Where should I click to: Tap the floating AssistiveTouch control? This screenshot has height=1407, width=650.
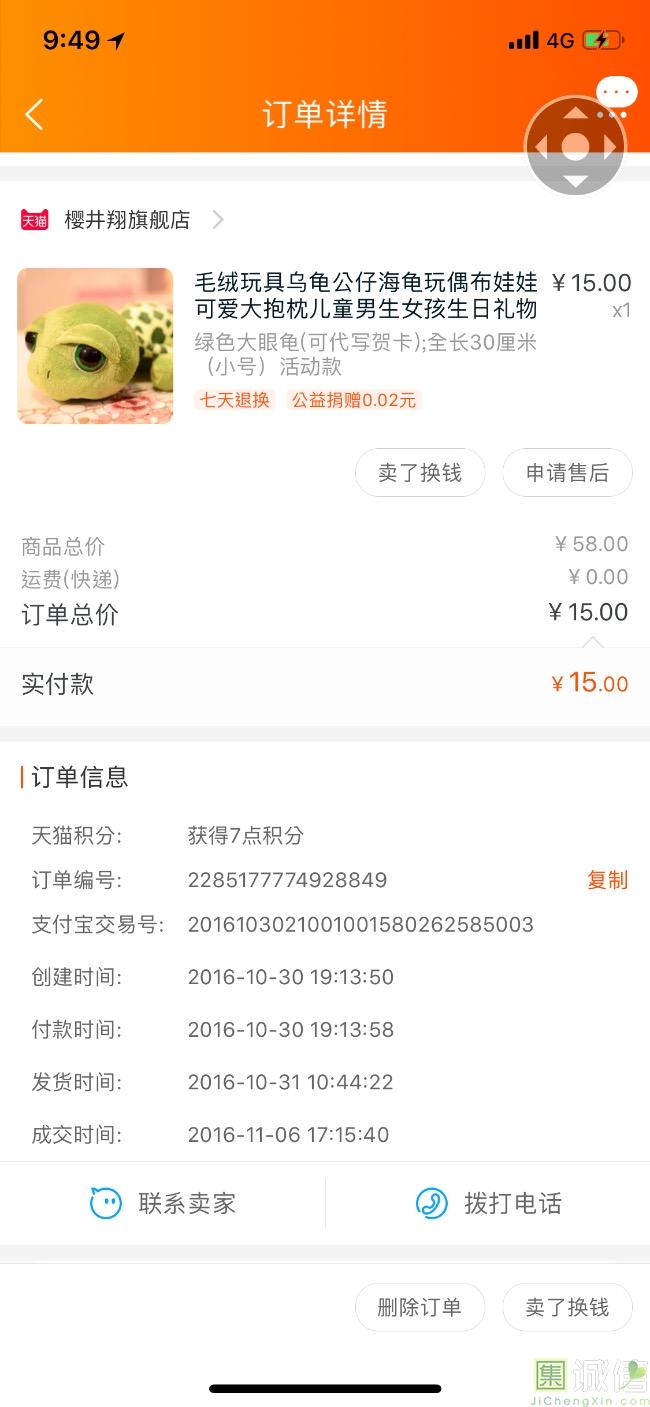pyautogui.click(x=575, y=147)
